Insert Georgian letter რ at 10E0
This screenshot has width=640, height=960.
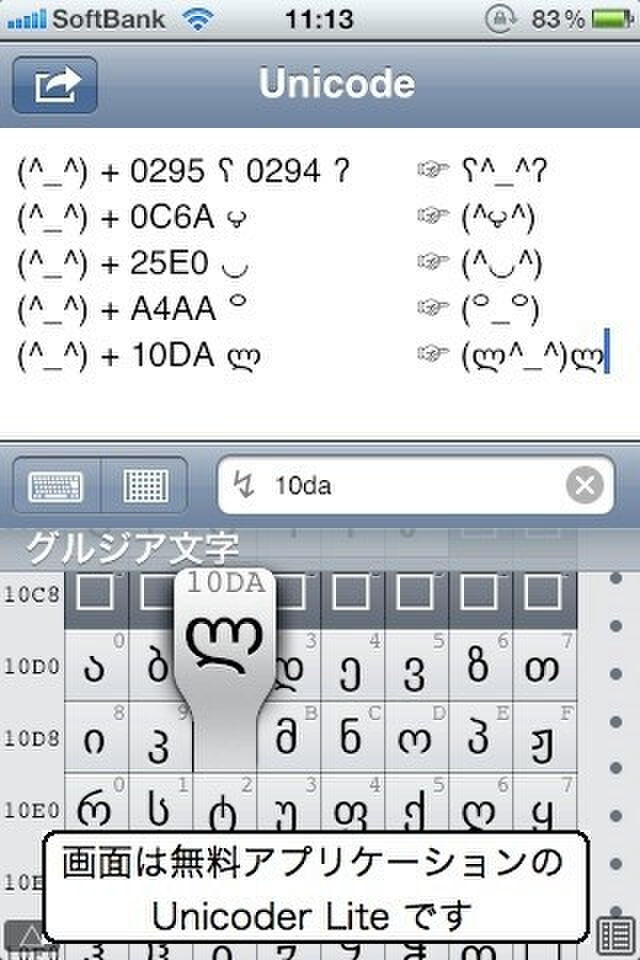(x=97, y=810)
